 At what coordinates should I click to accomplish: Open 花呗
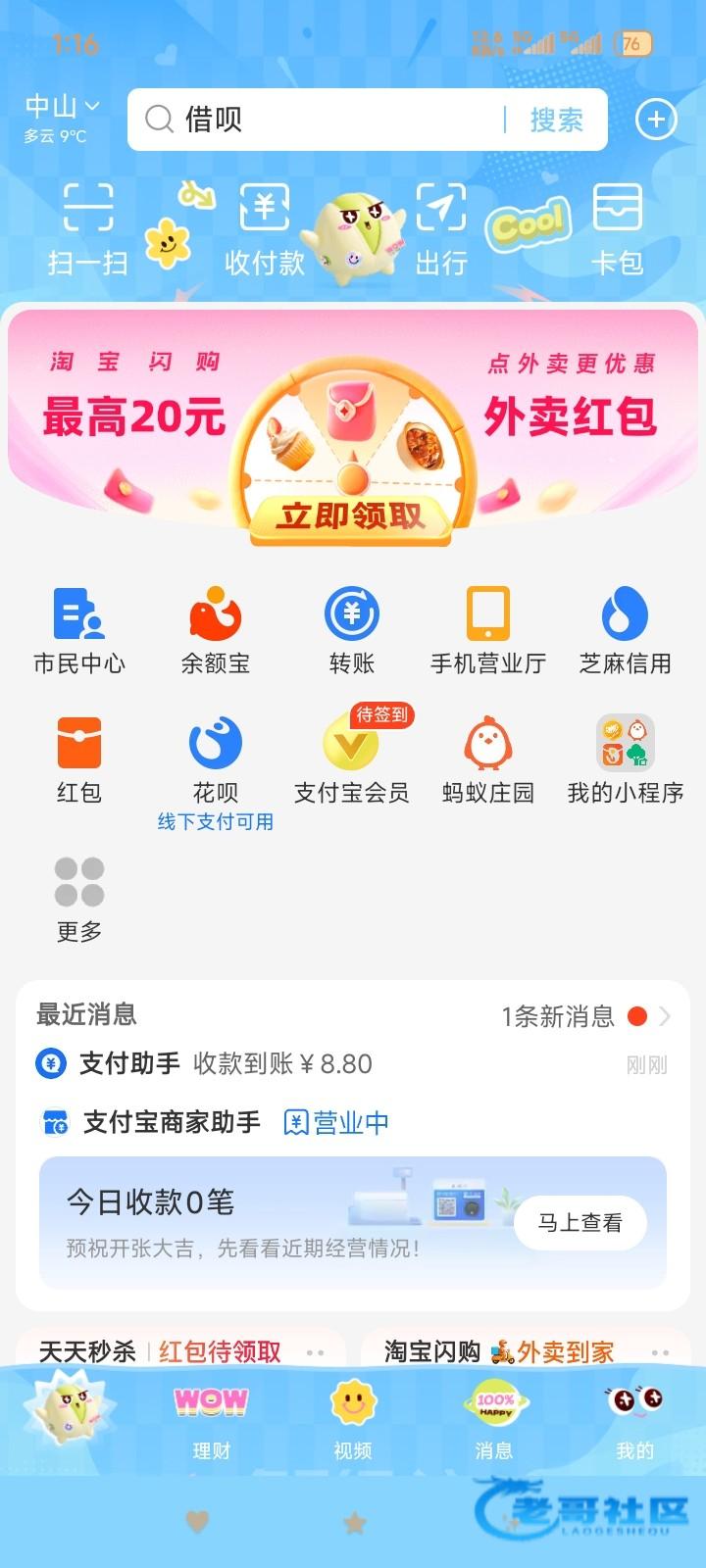click(x=216, y=759)
